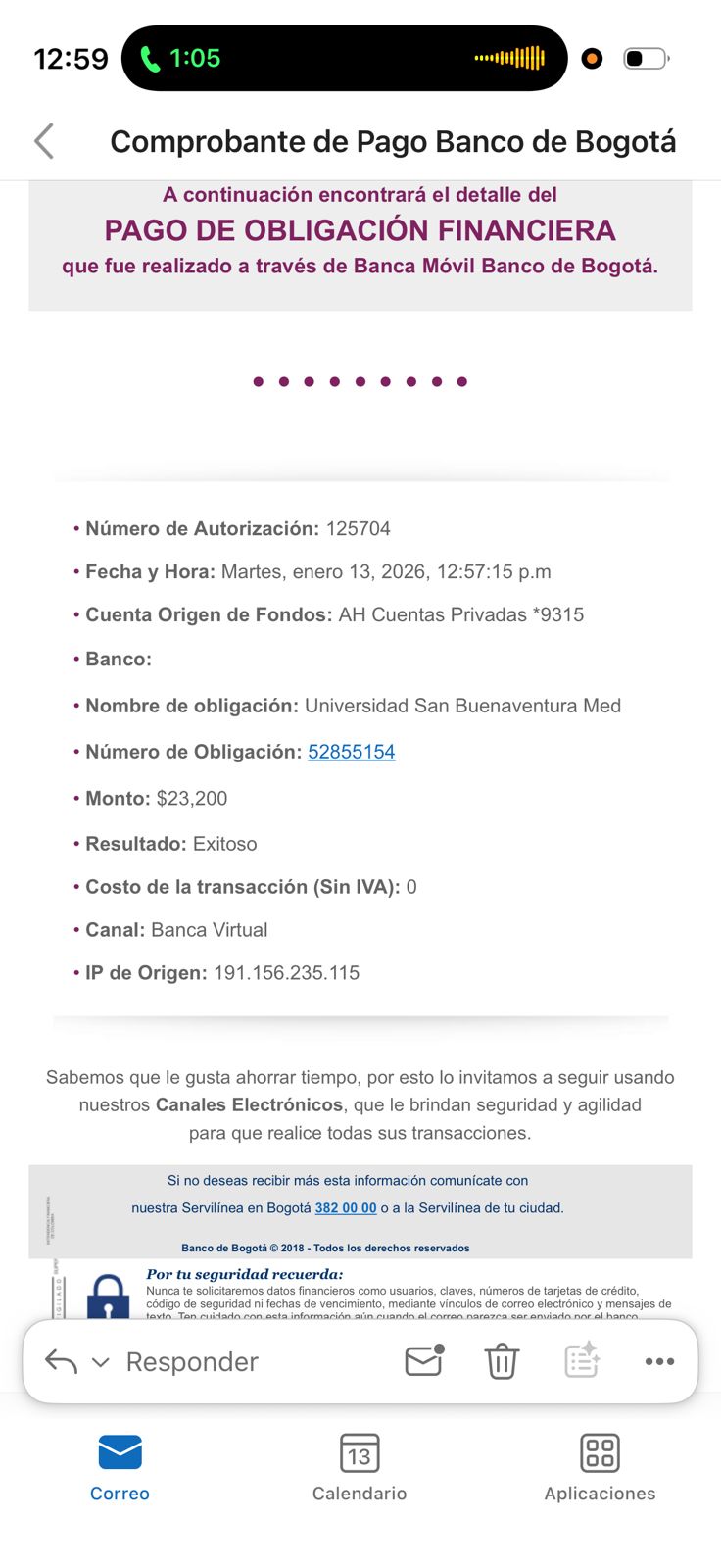721x1568 pixels.
Task: Open obligation number link 52855154
Action: (x=352, y=752)
